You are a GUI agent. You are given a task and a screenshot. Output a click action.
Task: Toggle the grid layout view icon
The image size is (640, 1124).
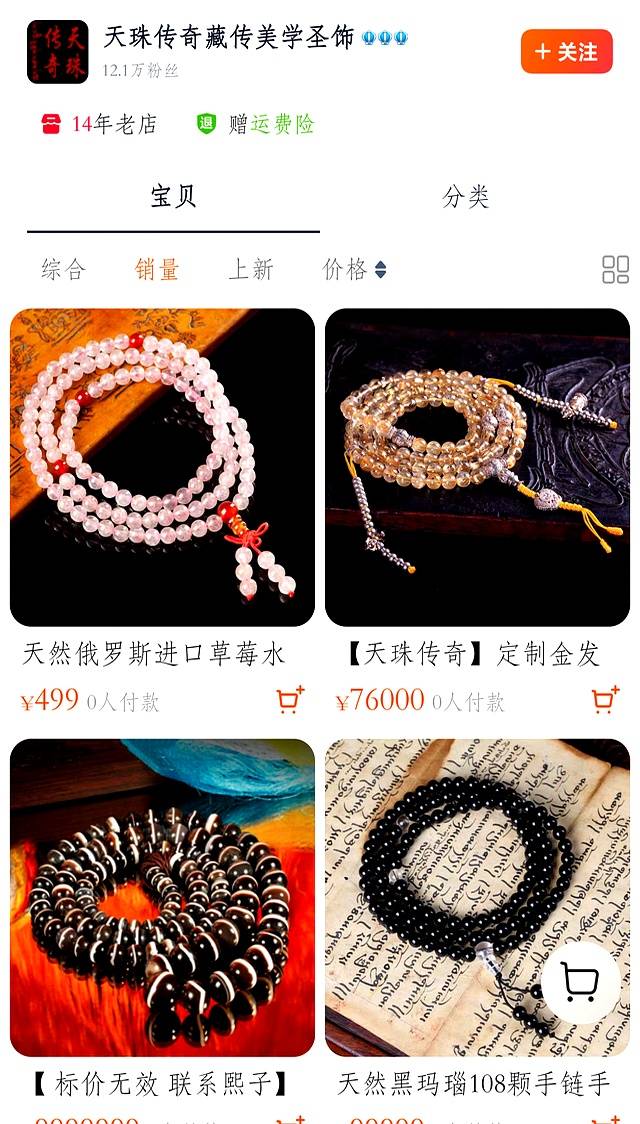point(615,269)
